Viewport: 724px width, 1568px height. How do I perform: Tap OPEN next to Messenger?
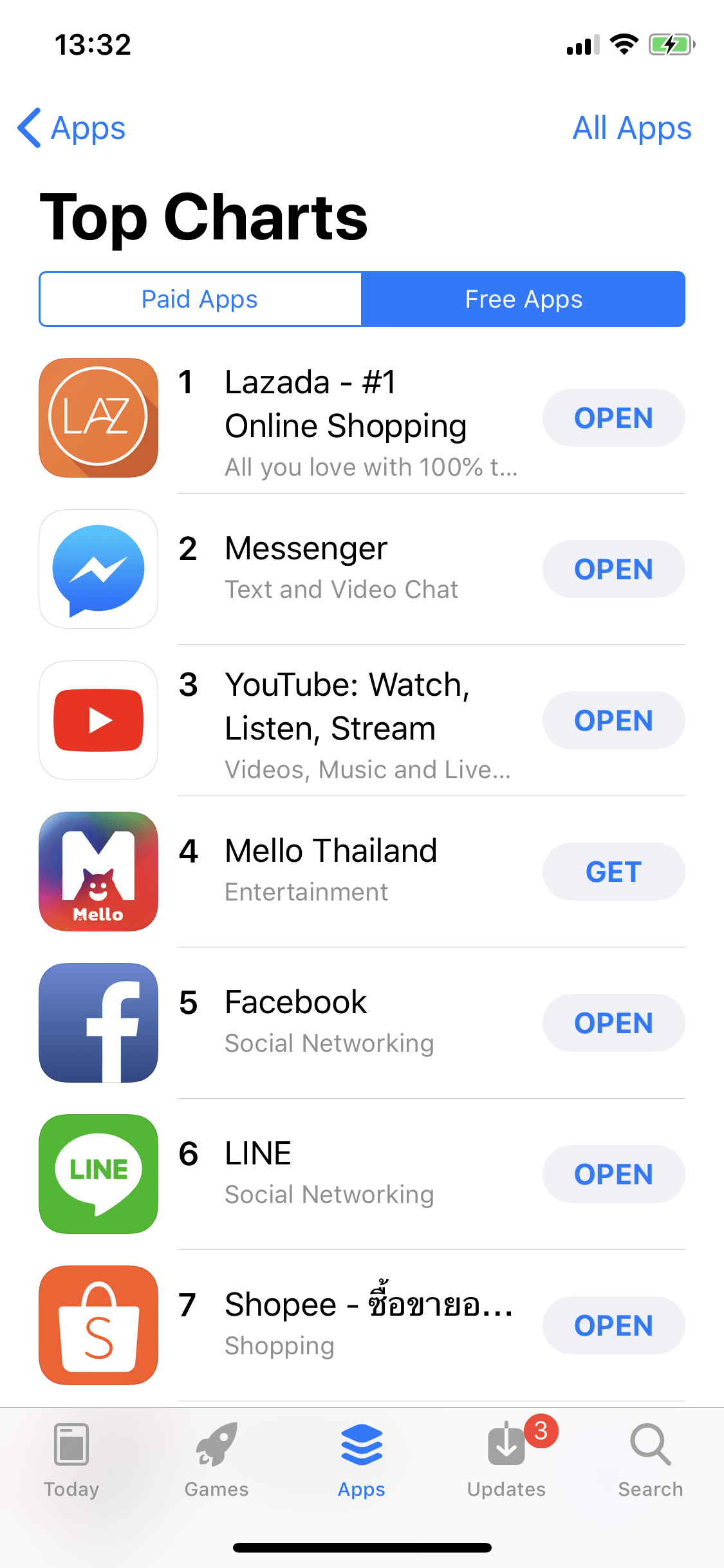coord(613,569)
